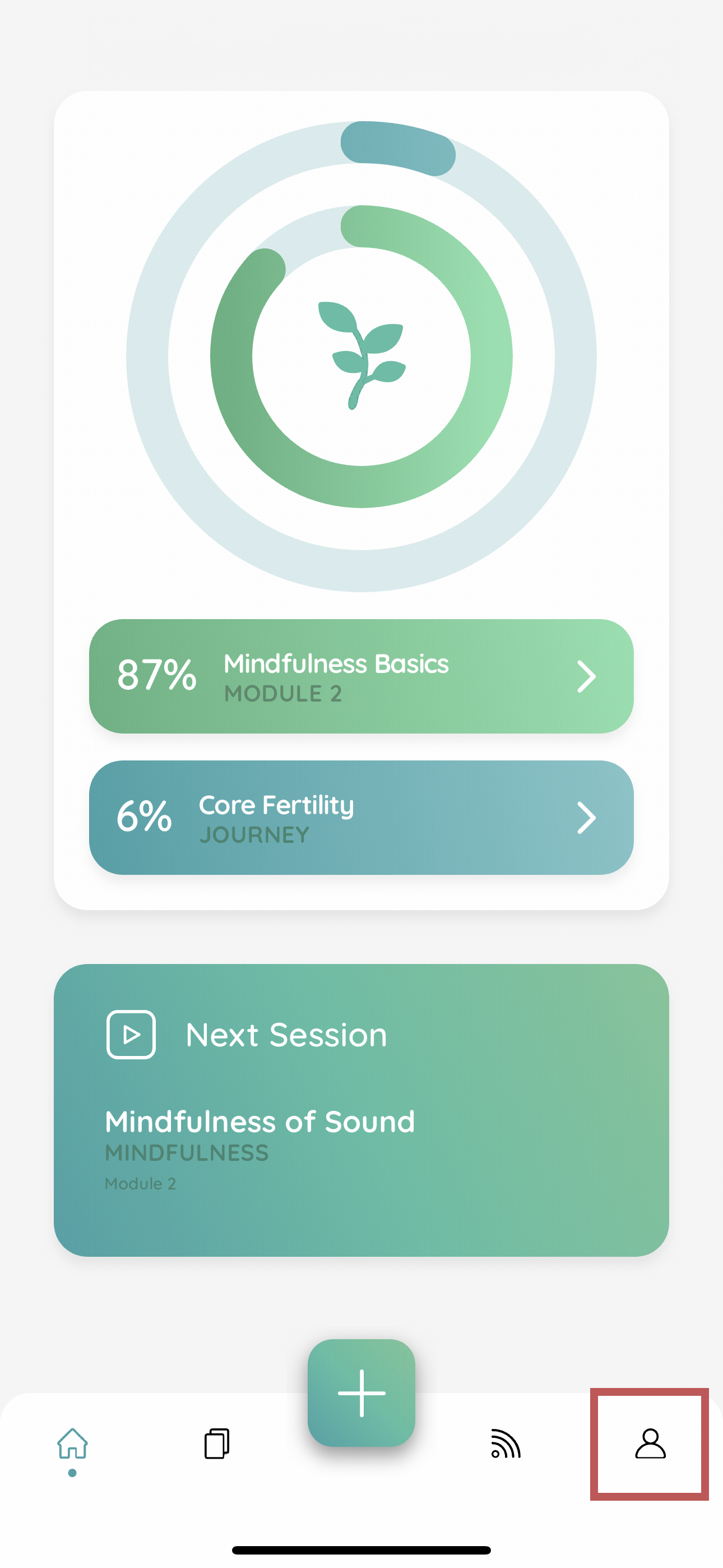This screenshot has width=723, height=1568.
Task: Tap the plus floating action button
Action: coord(361,1392)
